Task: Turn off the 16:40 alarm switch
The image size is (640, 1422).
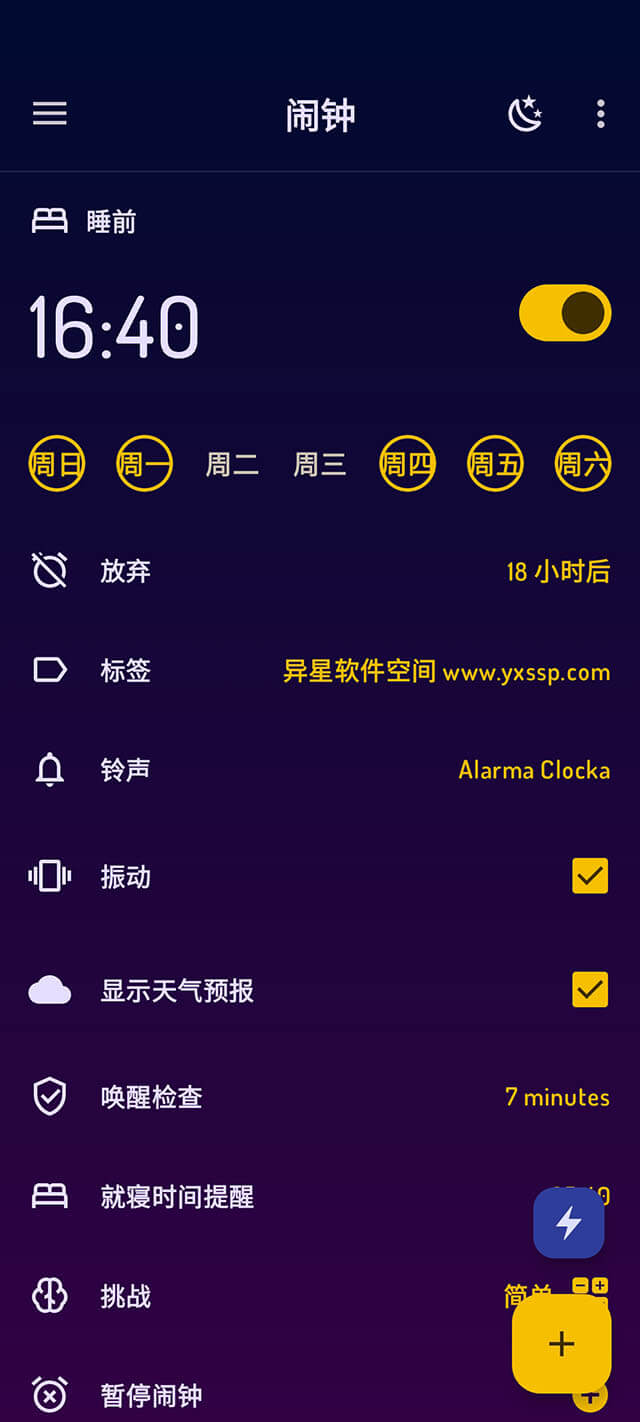Action: pyautogui.click(x=565, y=313)
